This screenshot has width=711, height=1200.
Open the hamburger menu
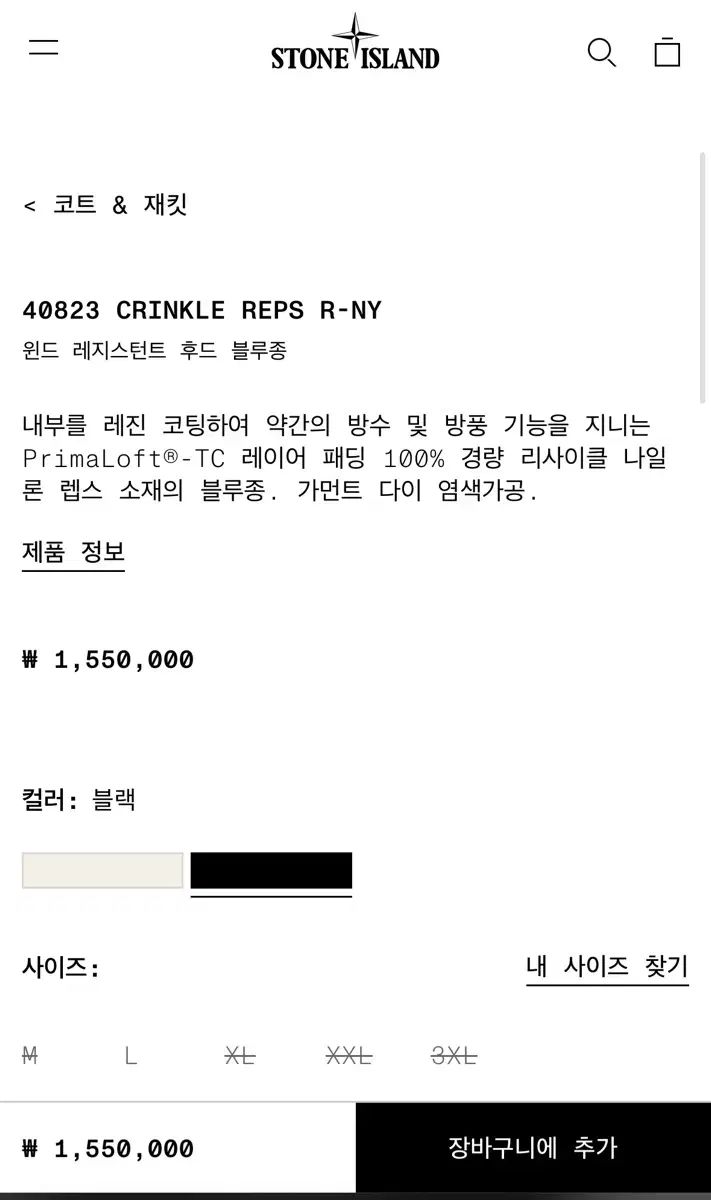click(x=43, y=48)
